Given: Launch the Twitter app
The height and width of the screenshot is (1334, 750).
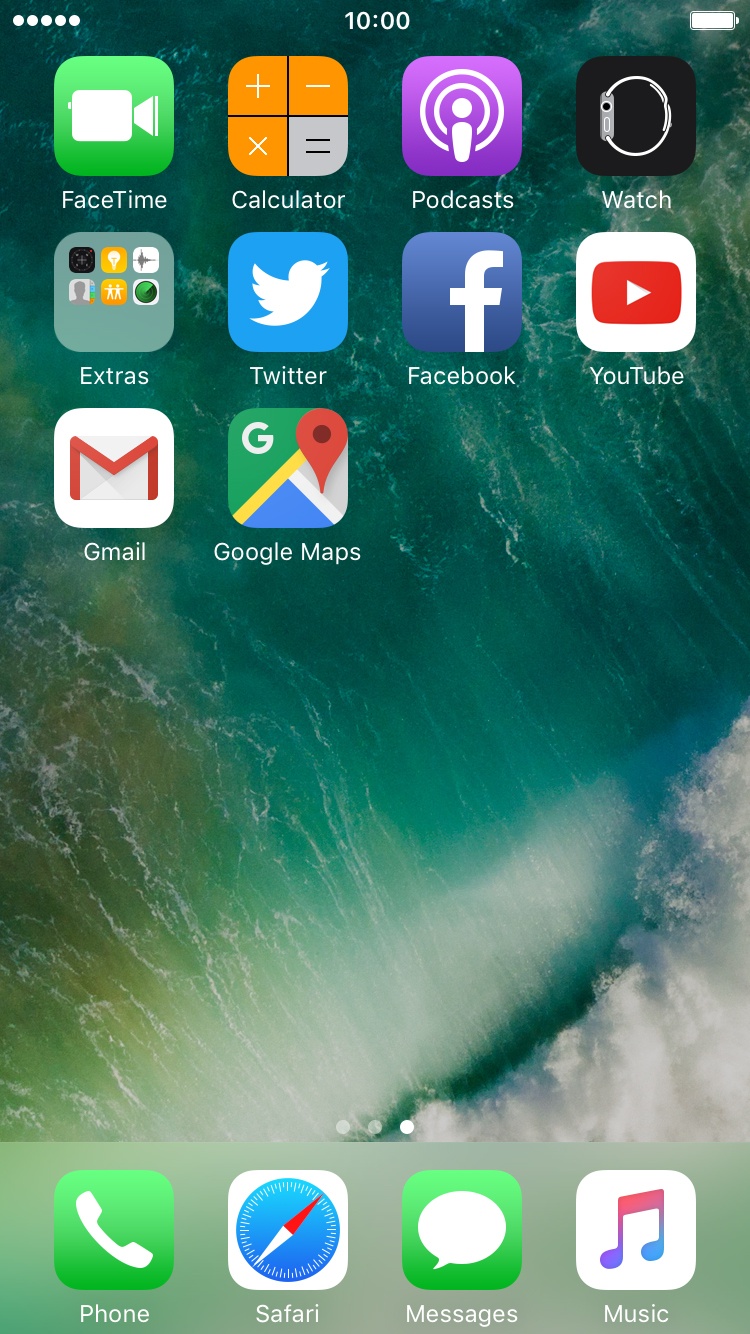Looking at the screenshot, I should pyautogui.click(x=288, y=292).
